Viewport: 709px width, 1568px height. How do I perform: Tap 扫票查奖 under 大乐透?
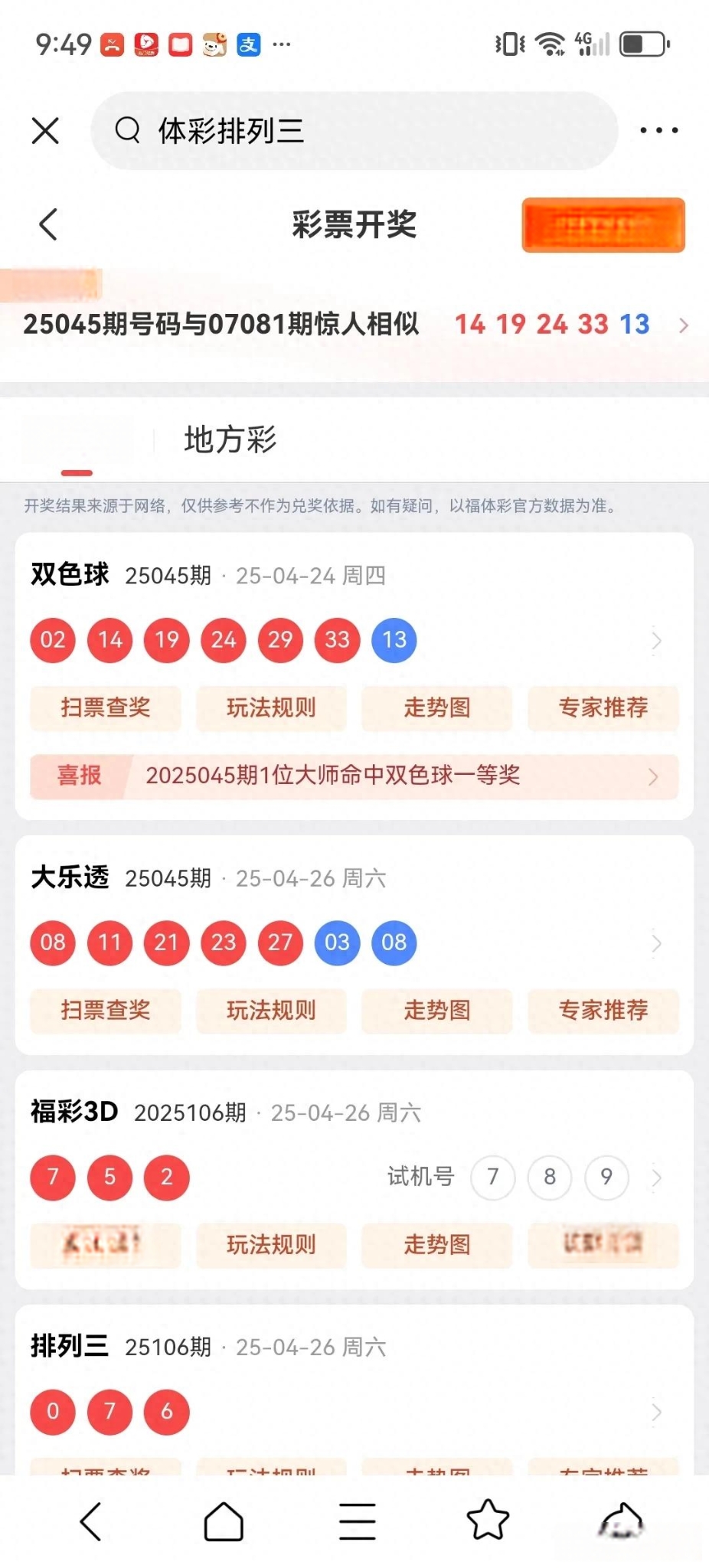click(x=106, y=1011)
